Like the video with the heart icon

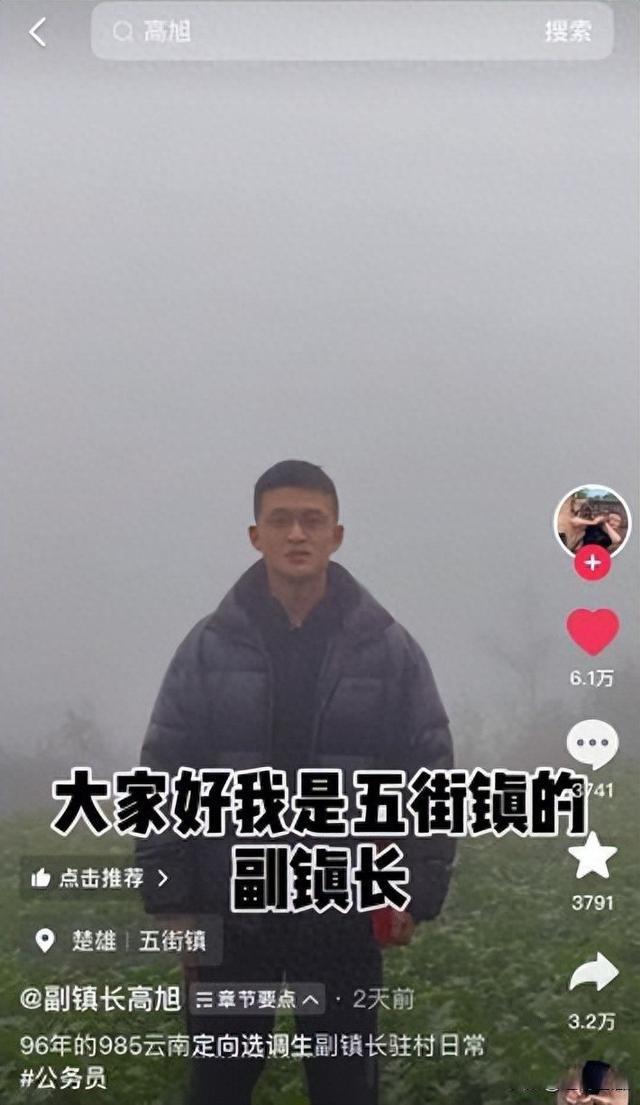(592, 633)
